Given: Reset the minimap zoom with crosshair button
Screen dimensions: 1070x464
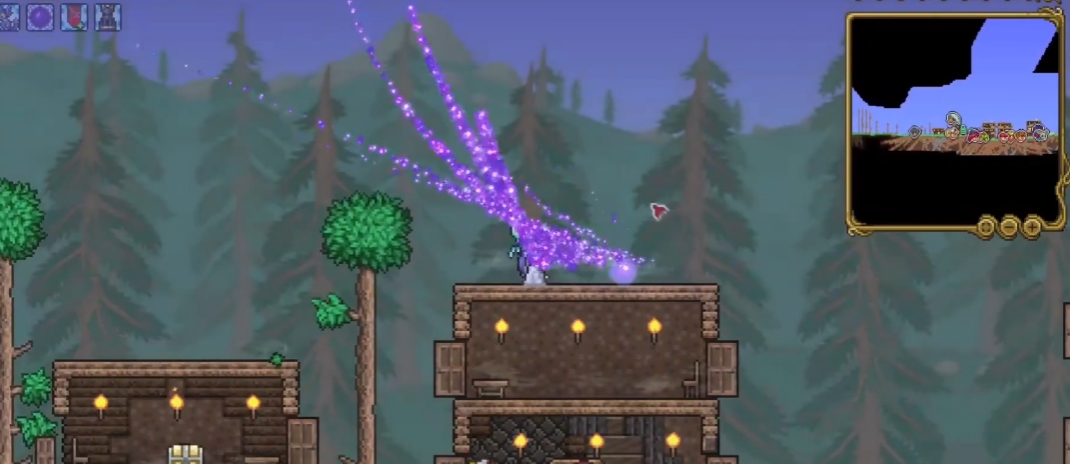Looking at the screenshot, I should pos(986,227).
